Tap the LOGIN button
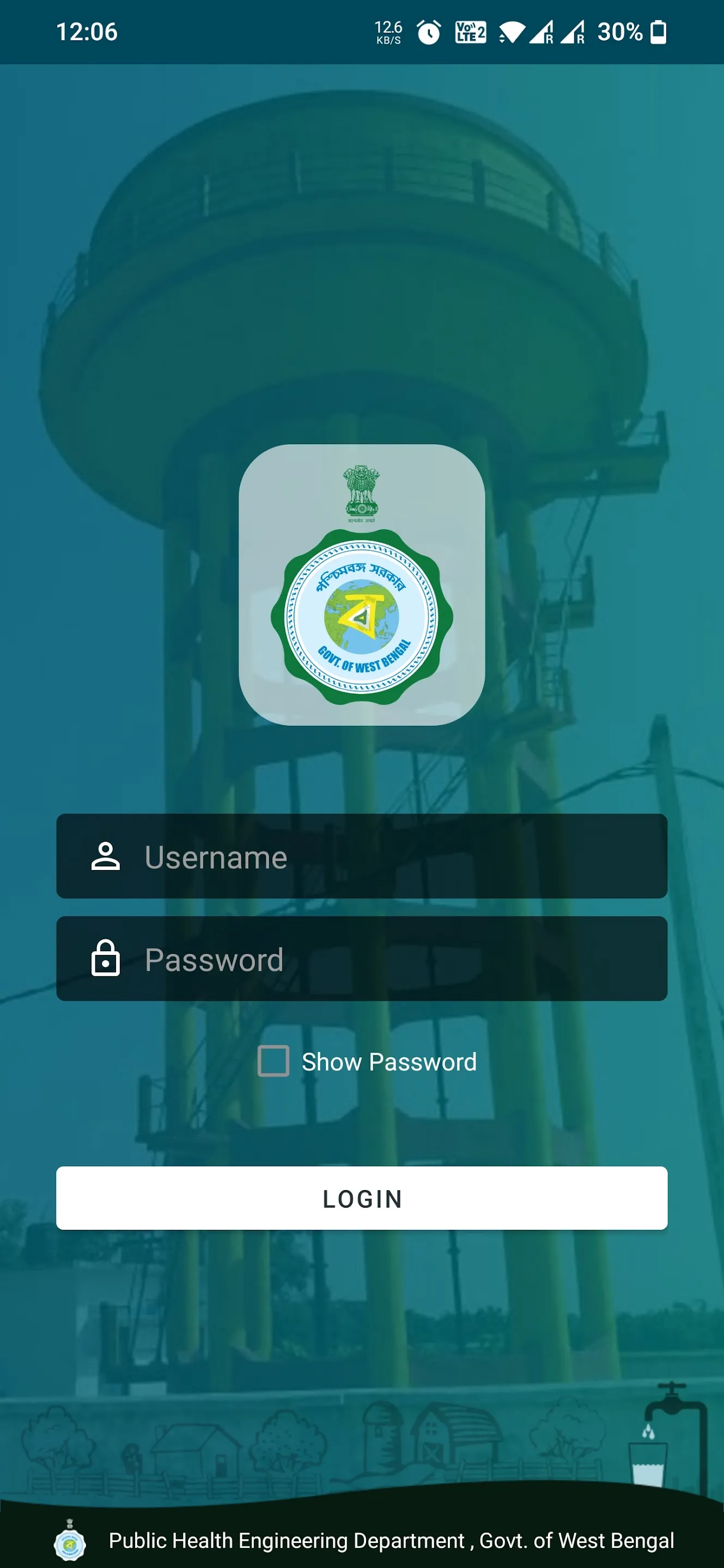Image resolution: width=724 pixels, height=1568 pixels. tap(362, 1198)
